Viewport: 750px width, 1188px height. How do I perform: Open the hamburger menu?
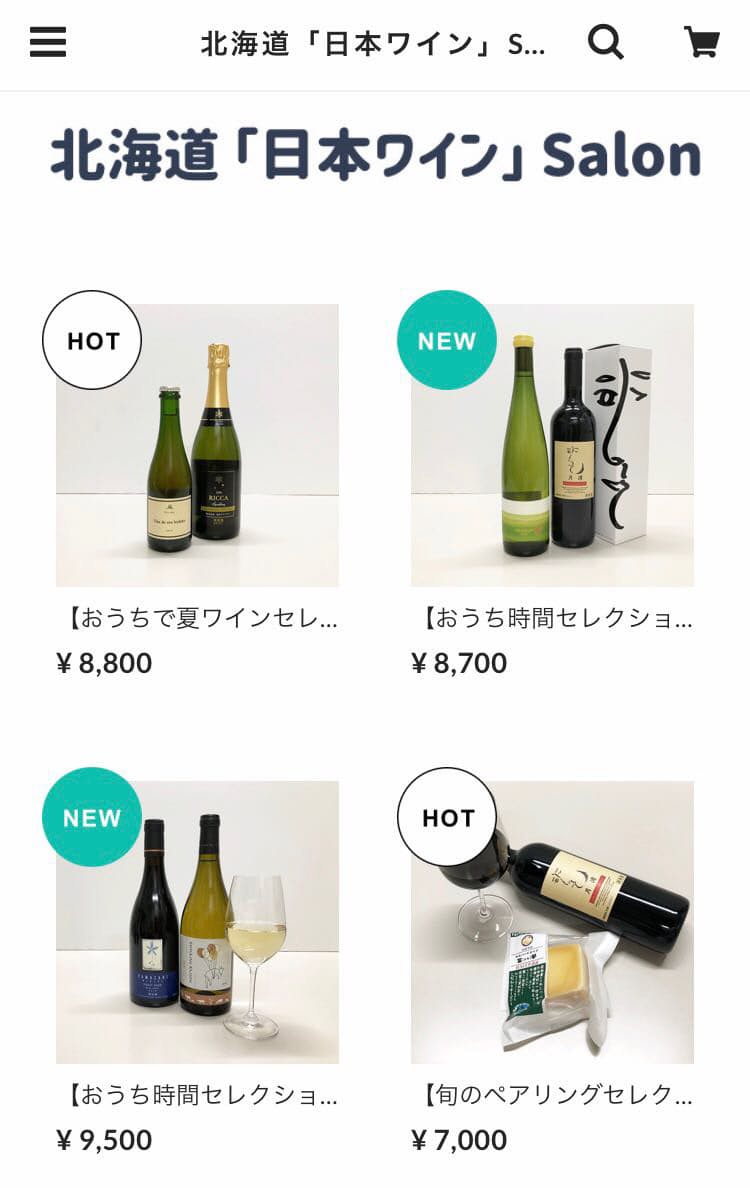pos(48,42)
